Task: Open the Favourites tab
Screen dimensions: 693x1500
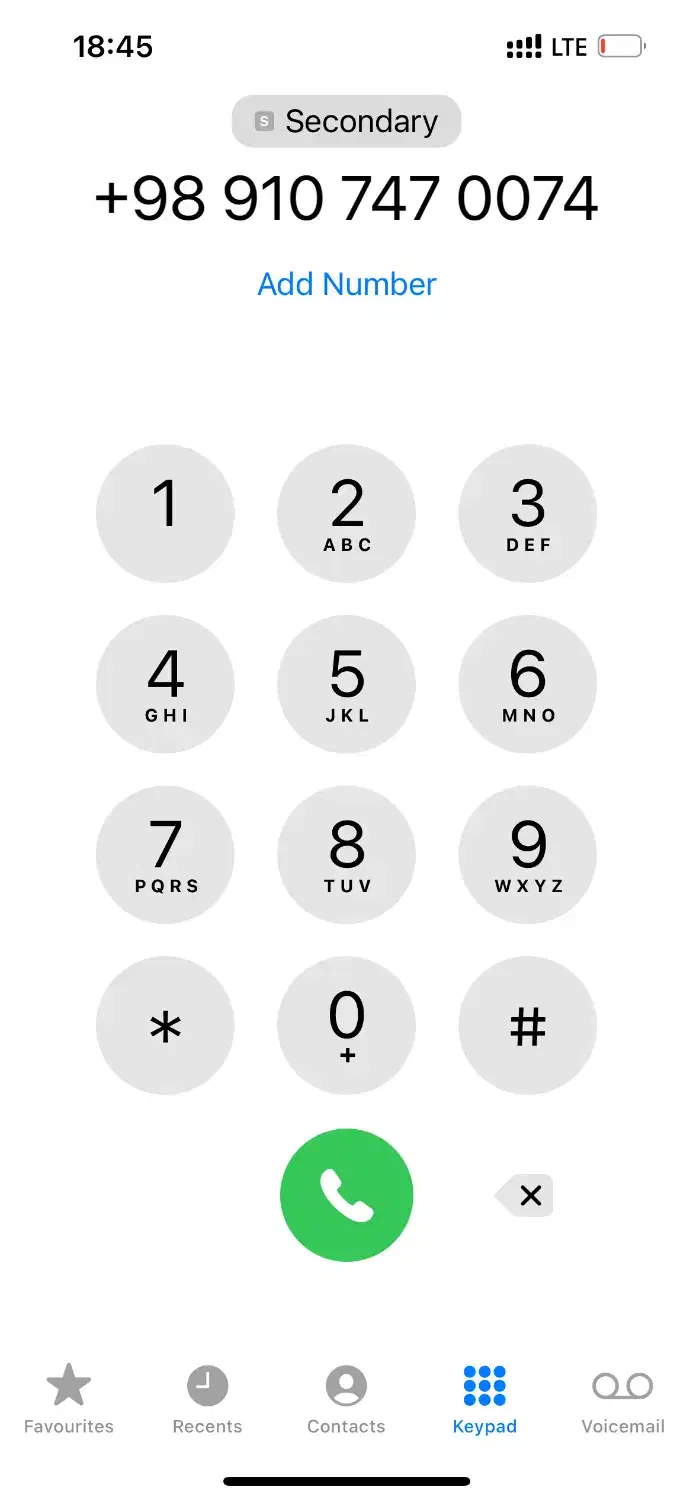Action: tap(69, 1398)
